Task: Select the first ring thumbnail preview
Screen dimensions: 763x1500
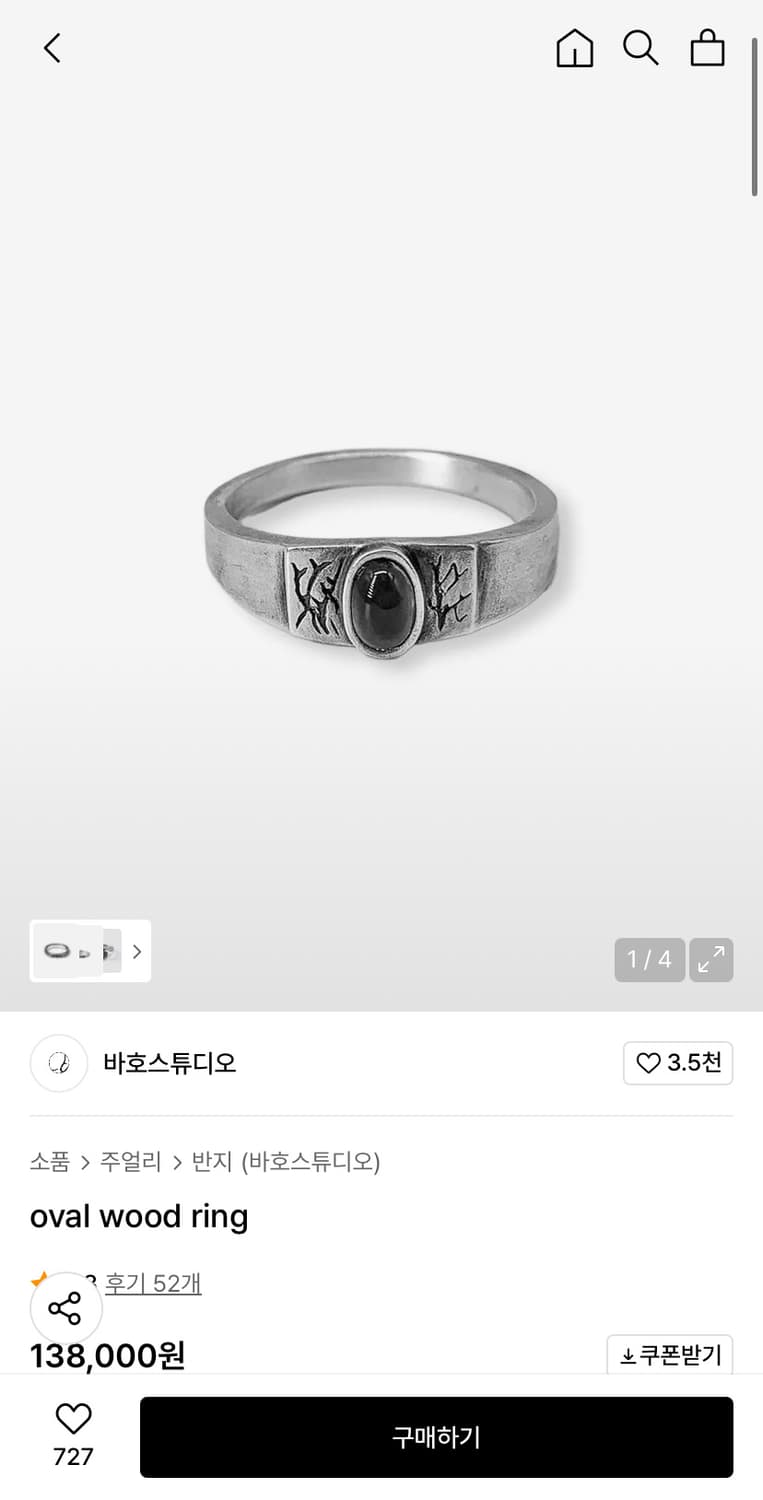Action: tap(58, 951)
